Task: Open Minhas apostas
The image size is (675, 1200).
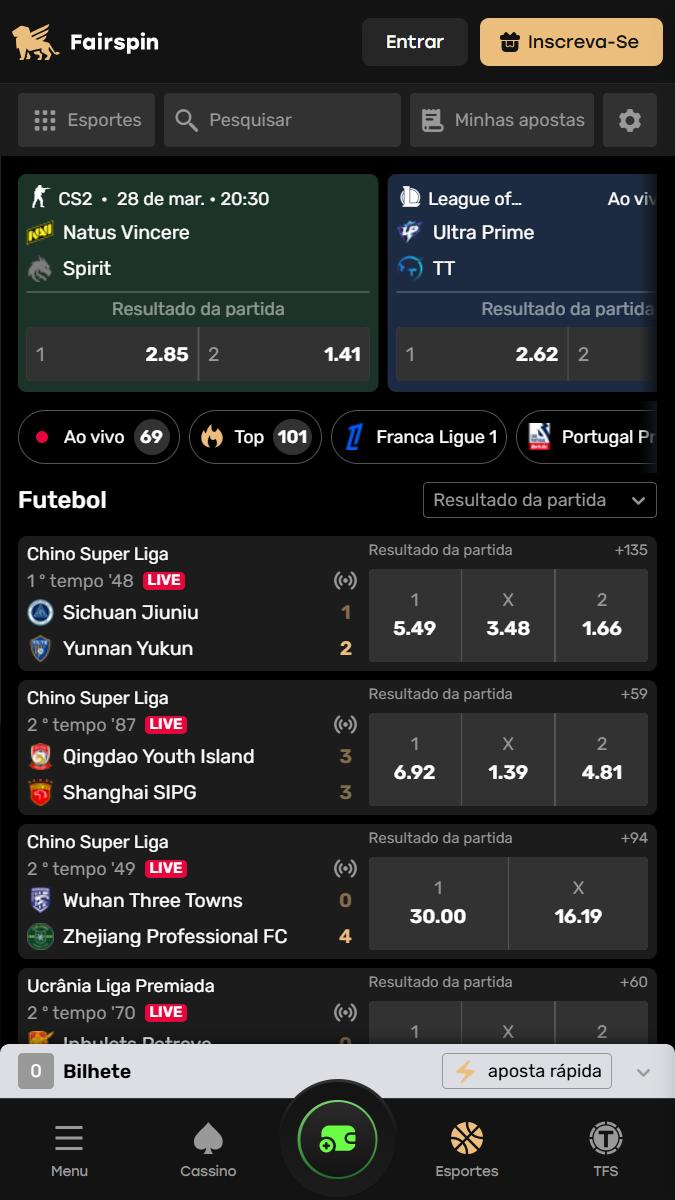Action: point(502,120)
